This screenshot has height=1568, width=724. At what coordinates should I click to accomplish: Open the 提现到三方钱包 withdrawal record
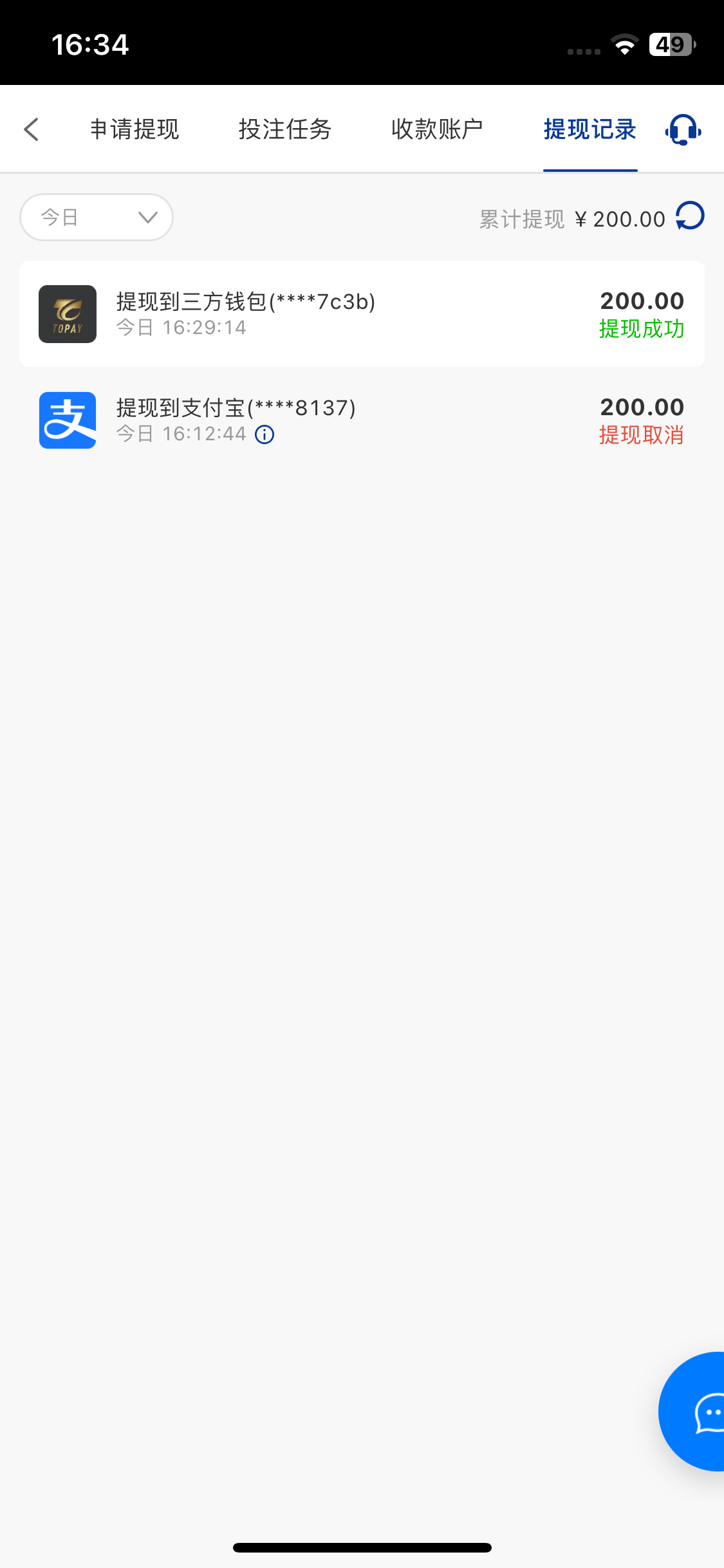pos(362,314)
